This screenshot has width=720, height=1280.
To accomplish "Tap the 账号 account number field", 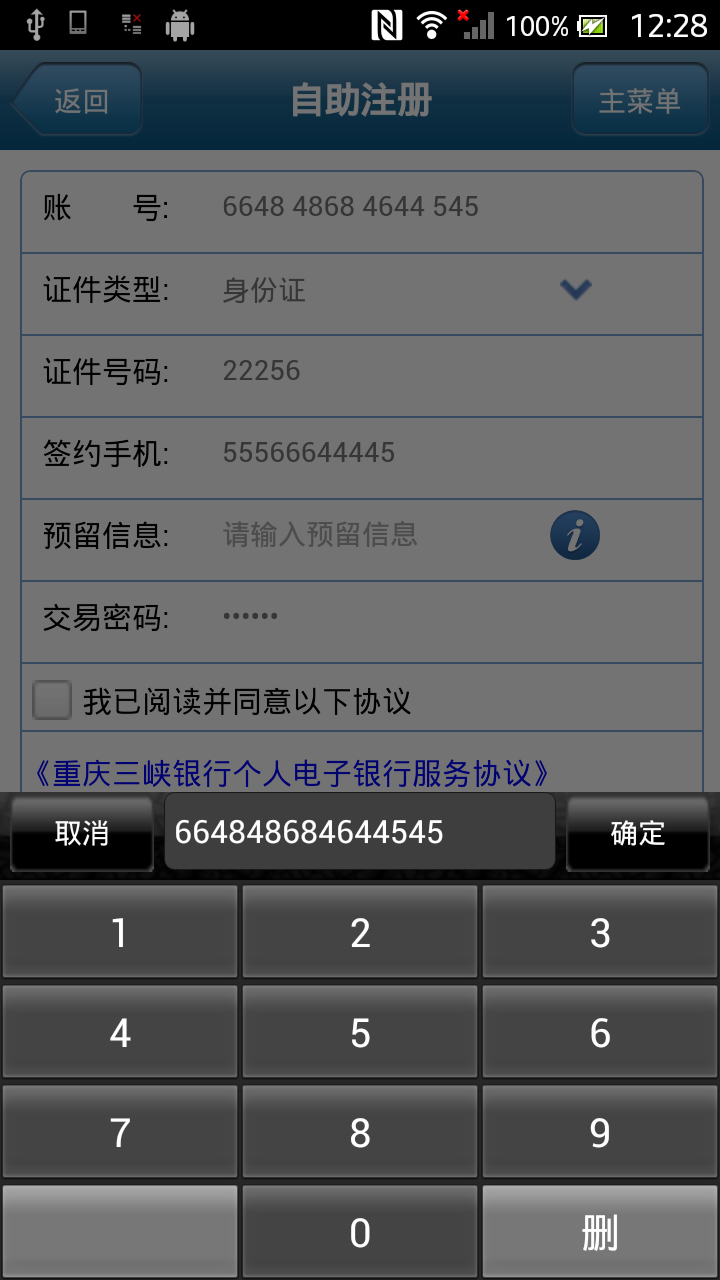I will (x=362, y=211).
